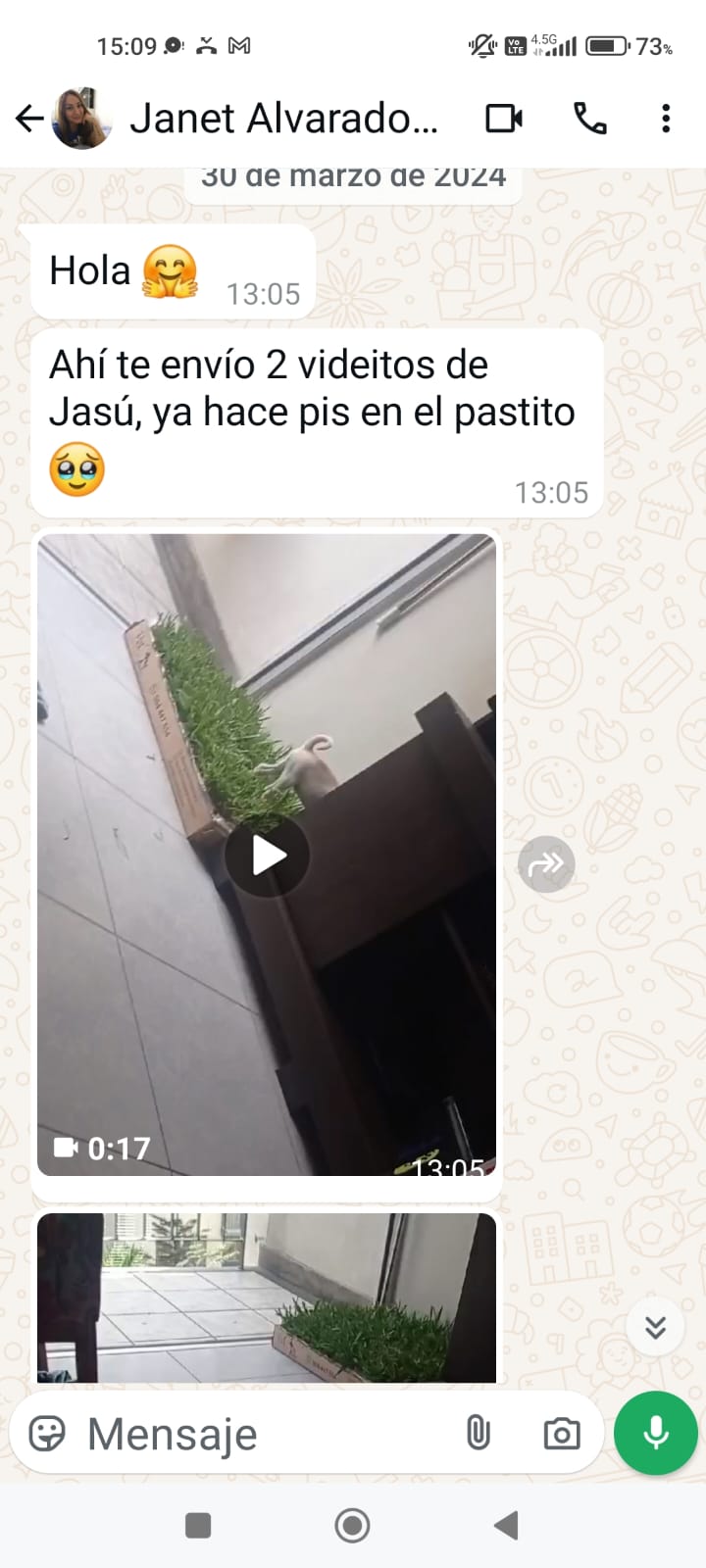The height and width of the screenshot is (1568, 706).
Task: Open the overflow menu
Action: (666, 119)
